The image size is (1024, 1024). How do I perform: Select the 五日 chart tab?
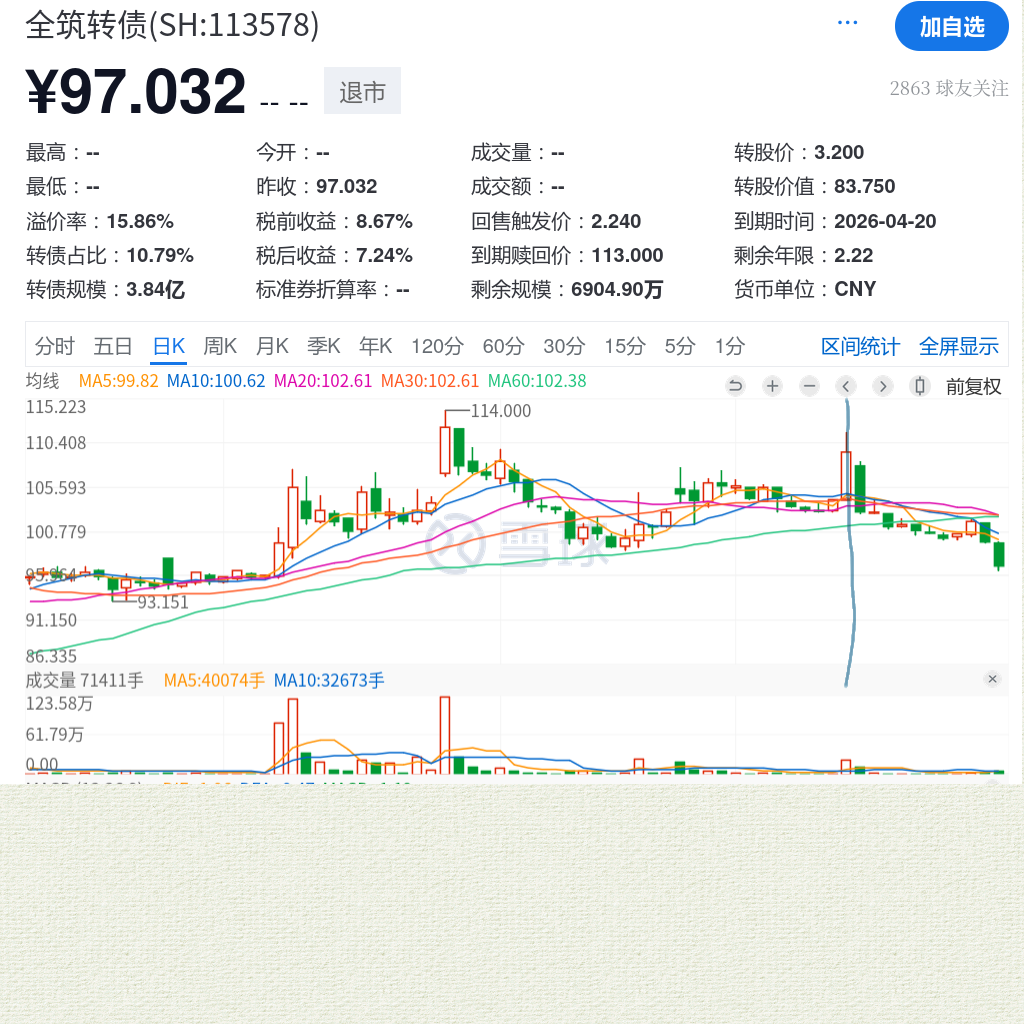click(113, 346)
